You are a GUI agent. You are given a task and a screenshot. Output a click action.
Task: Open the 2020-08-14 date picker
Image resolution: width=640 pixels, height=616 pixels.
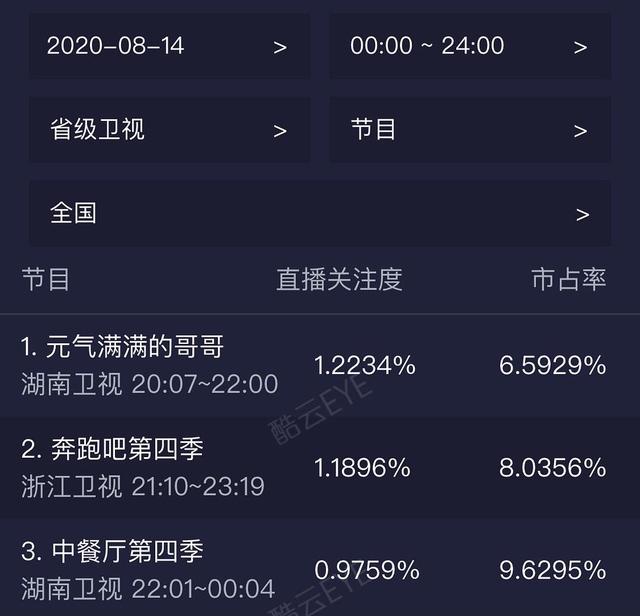[x=168, y=46]
